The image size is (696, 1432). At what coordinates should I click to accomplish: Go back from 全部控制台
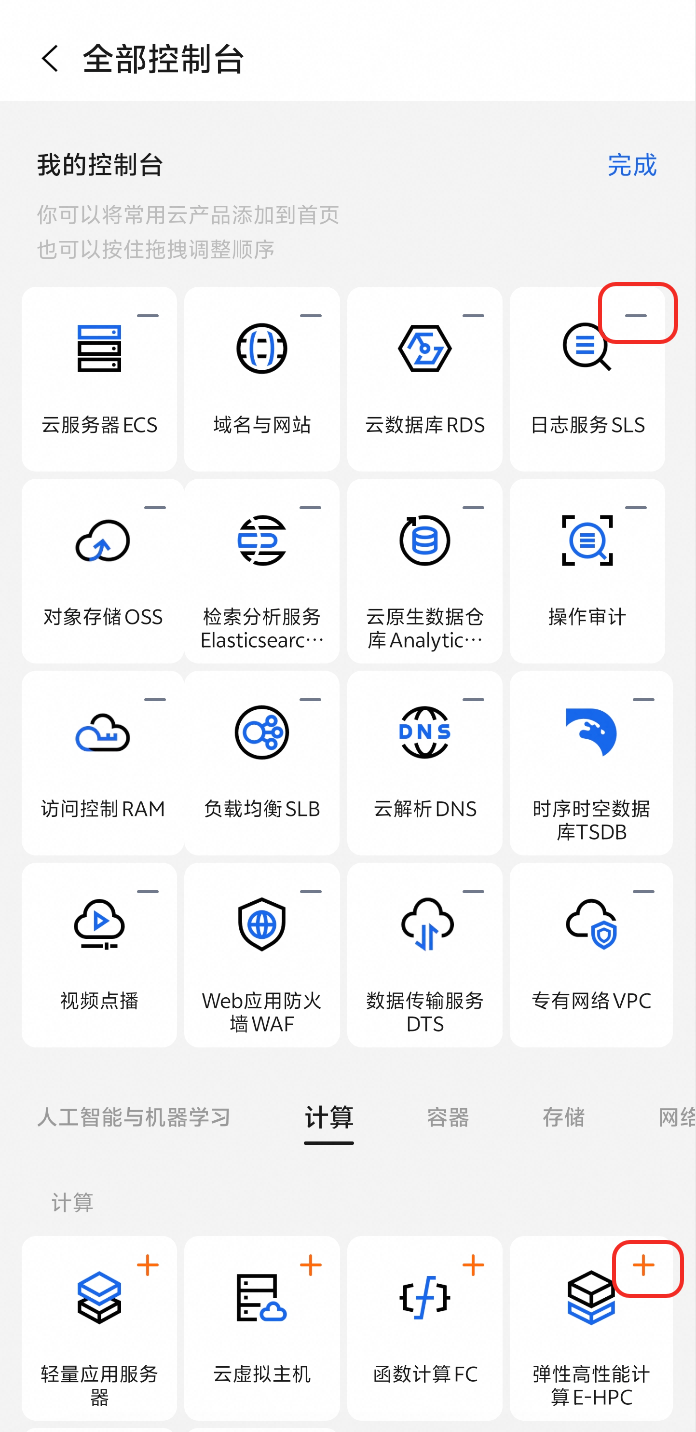49,58
